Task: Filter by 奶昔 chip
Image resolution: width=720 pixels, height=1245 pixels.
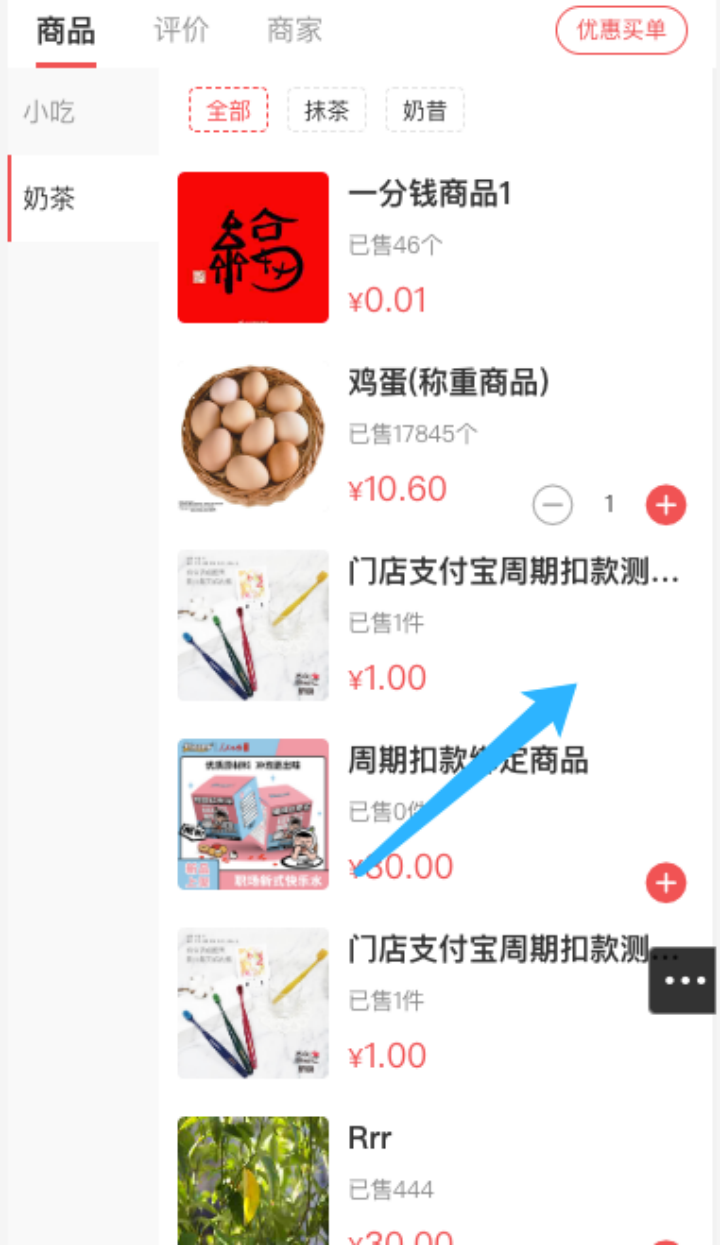Action: [424, 110]
